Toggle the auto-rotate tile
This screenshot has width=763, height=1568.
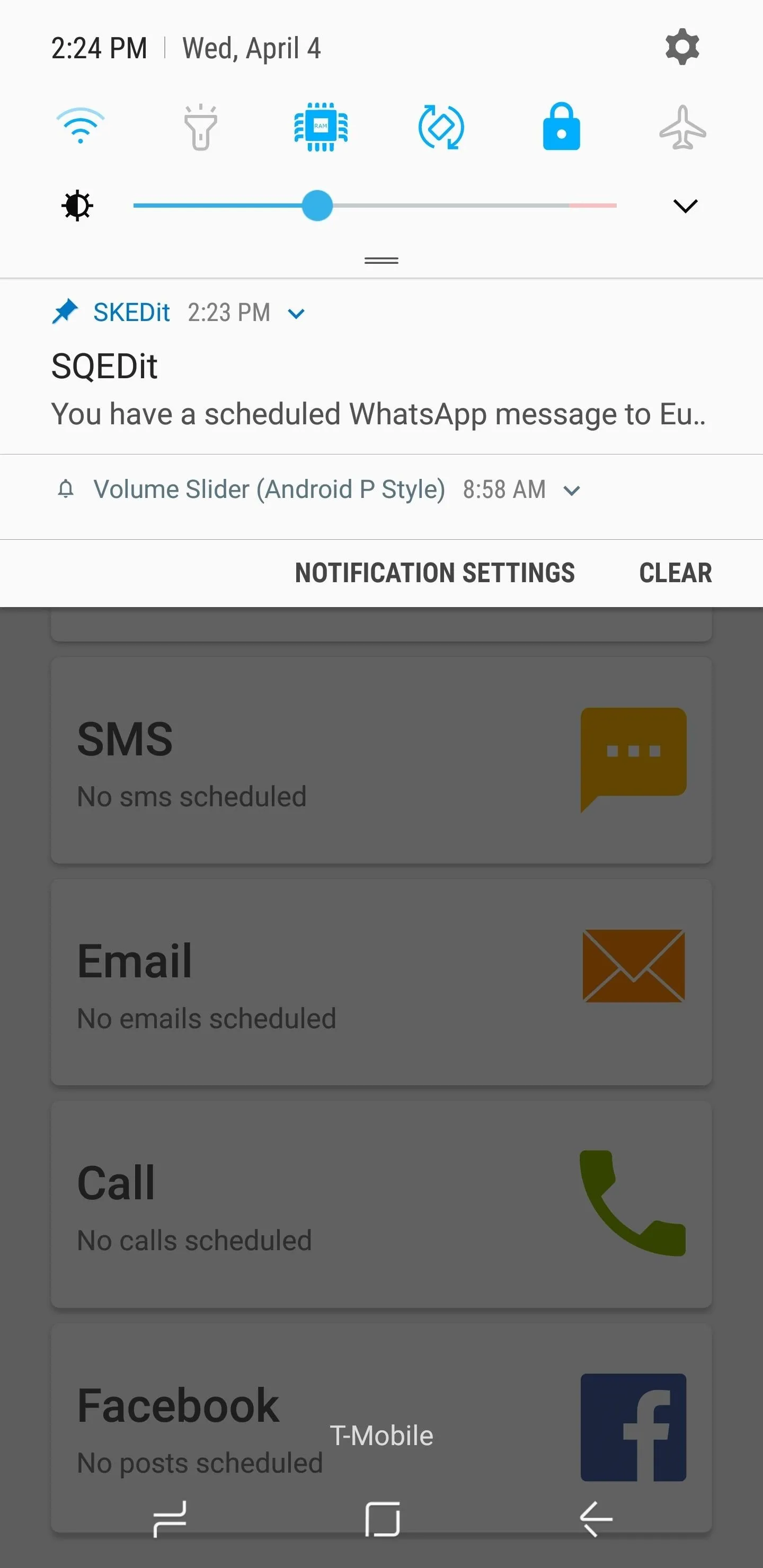441,127
